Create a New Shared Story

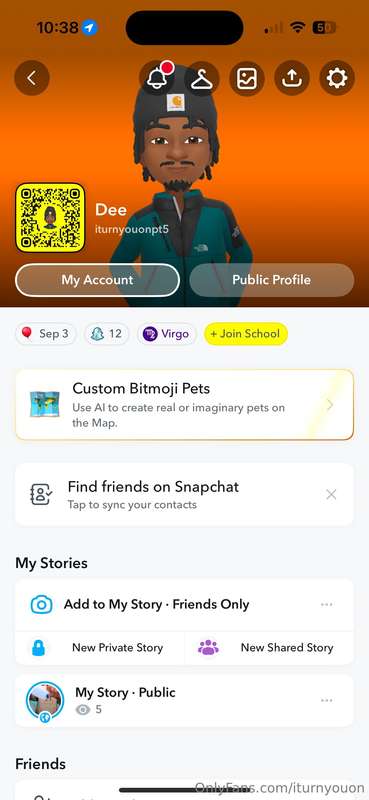[269, 648]
